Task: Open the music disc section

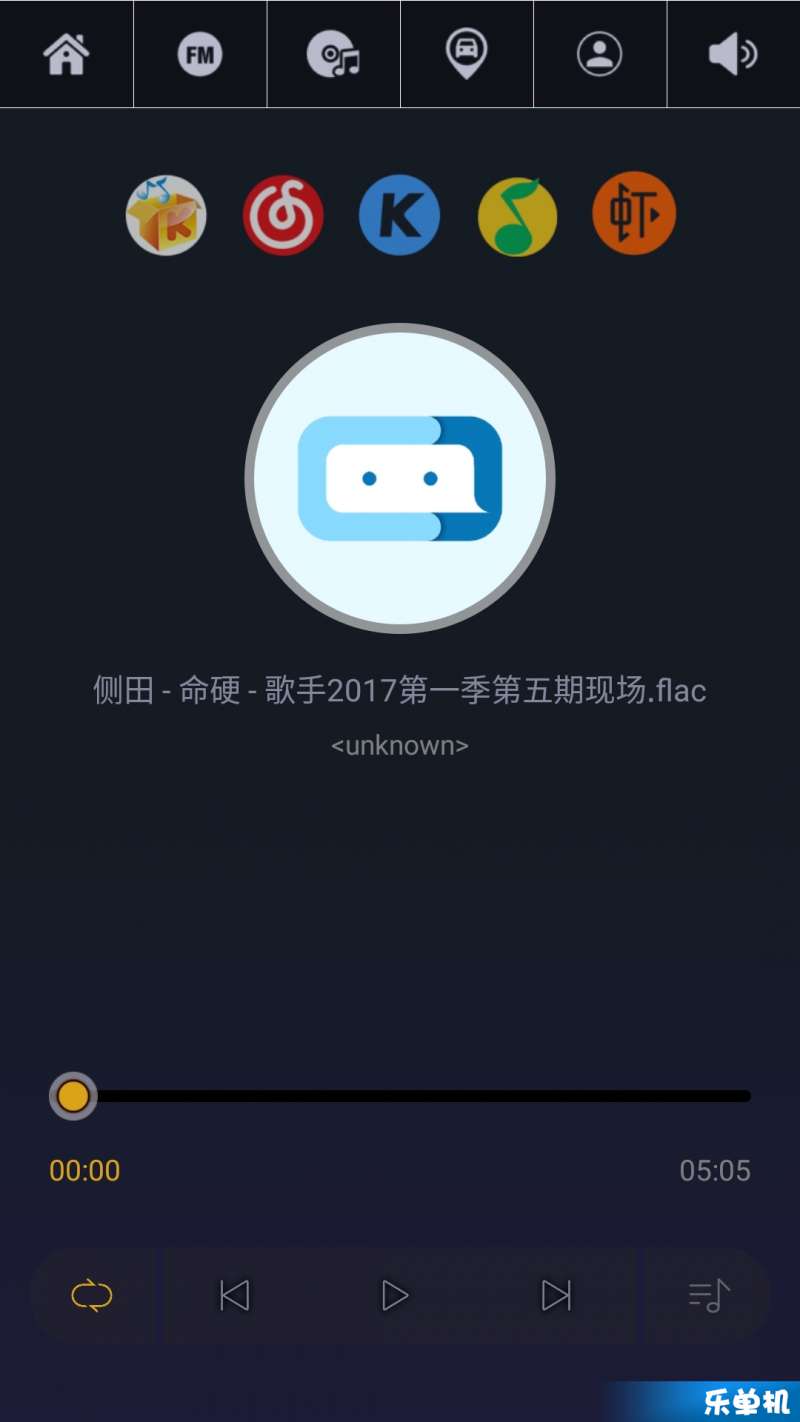Action: [x=333, y=54]
